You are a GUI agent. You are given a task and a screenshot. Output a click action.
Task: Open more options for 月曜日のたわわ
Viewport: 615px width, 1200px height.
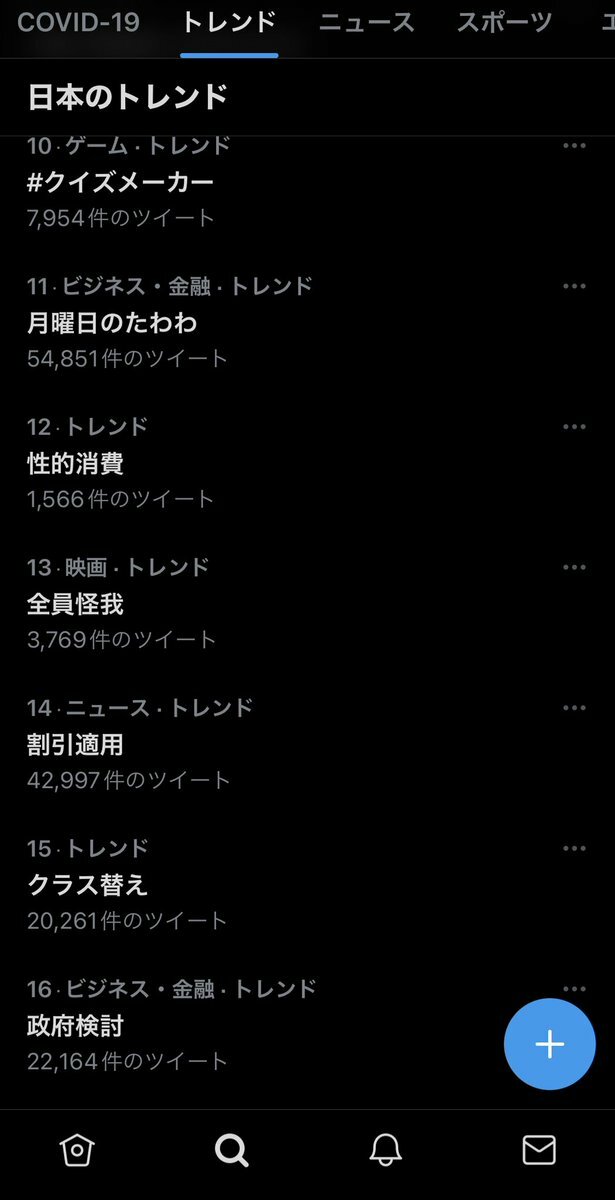[573, 286]
